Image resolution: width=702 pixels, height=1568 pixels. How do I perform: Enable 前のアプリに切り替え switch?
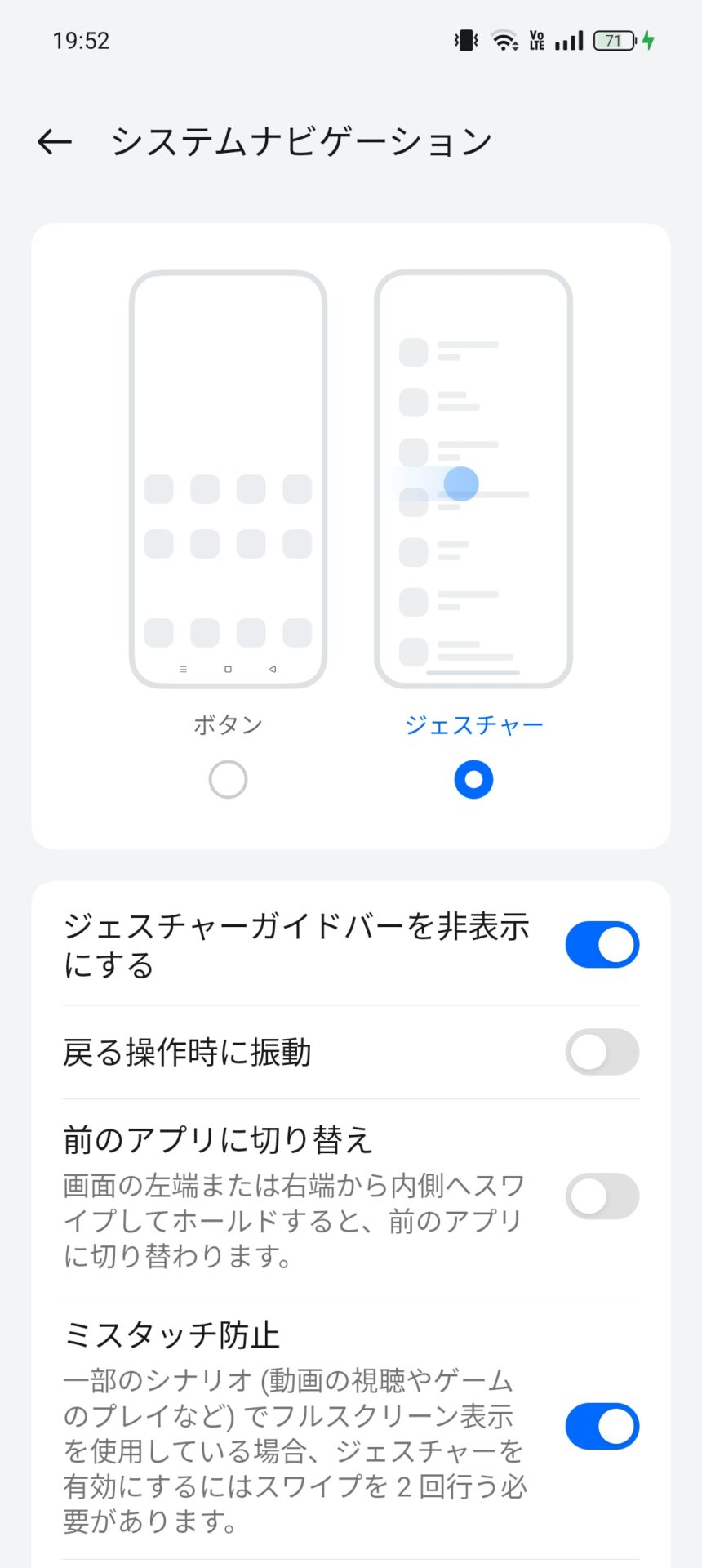[x=602, y=1196]
